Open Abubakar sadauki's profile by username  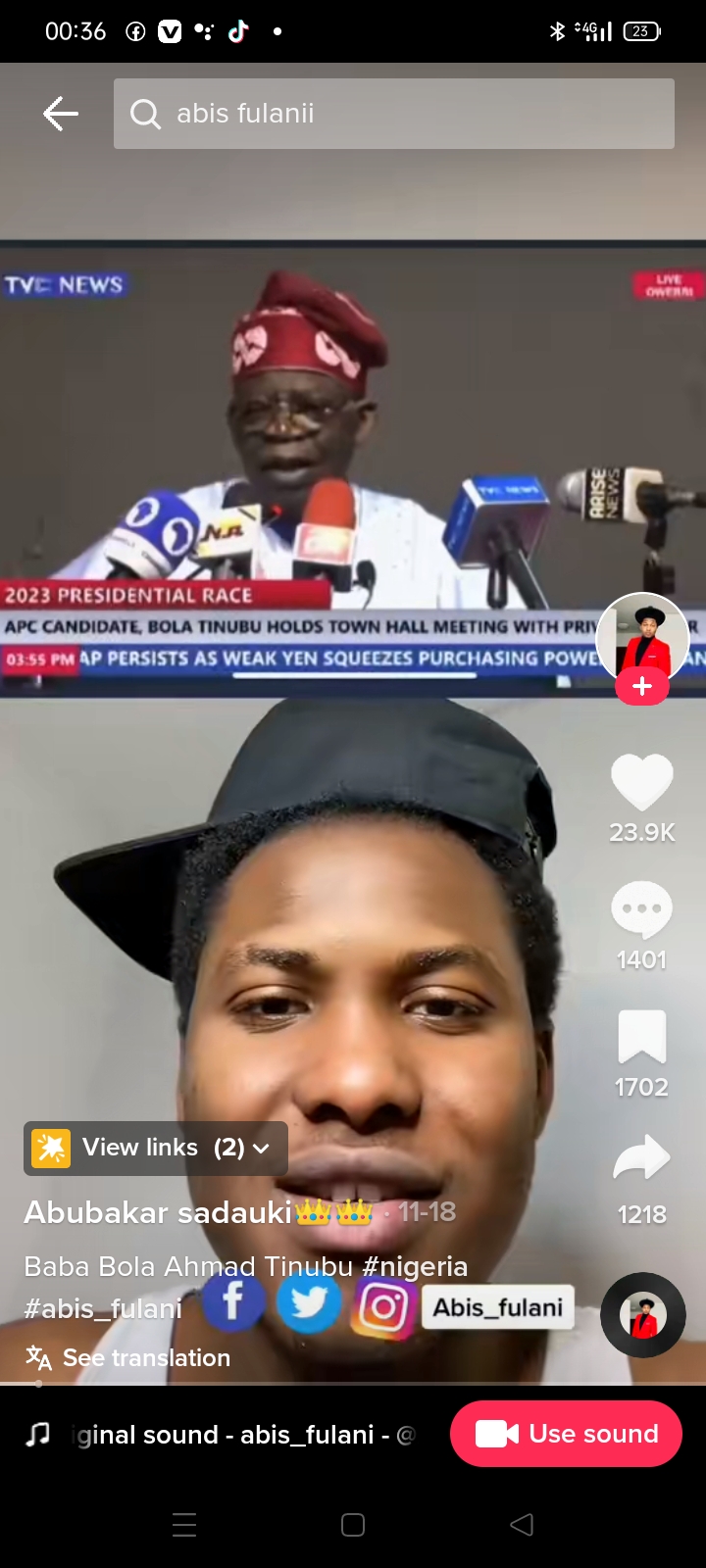pos(157,1212)
